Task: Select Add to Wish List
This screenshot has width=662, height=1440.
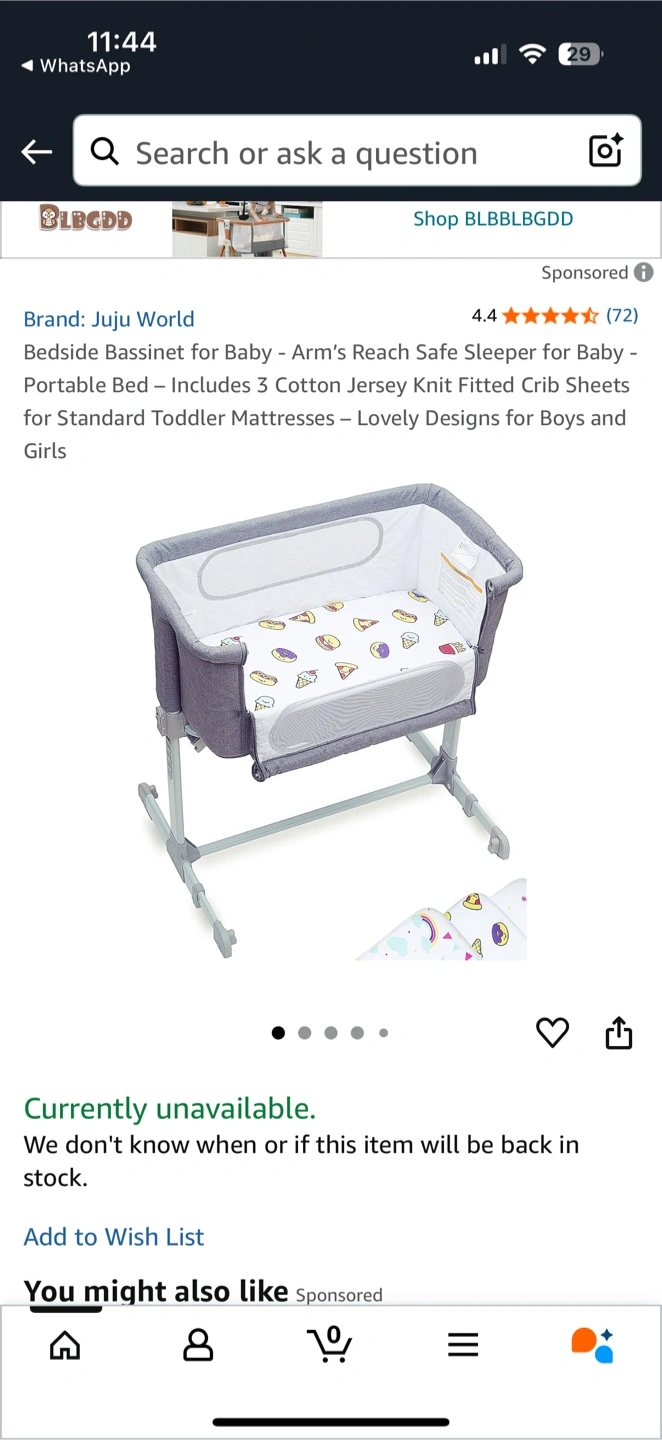Action: (x=114, y=1237)
